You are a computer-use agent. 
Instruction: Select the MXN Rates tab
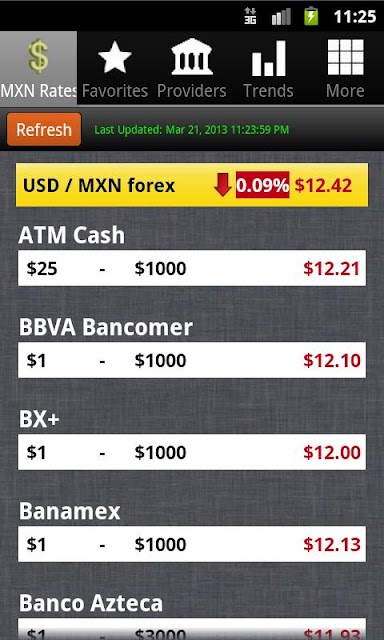click(38, 68)
